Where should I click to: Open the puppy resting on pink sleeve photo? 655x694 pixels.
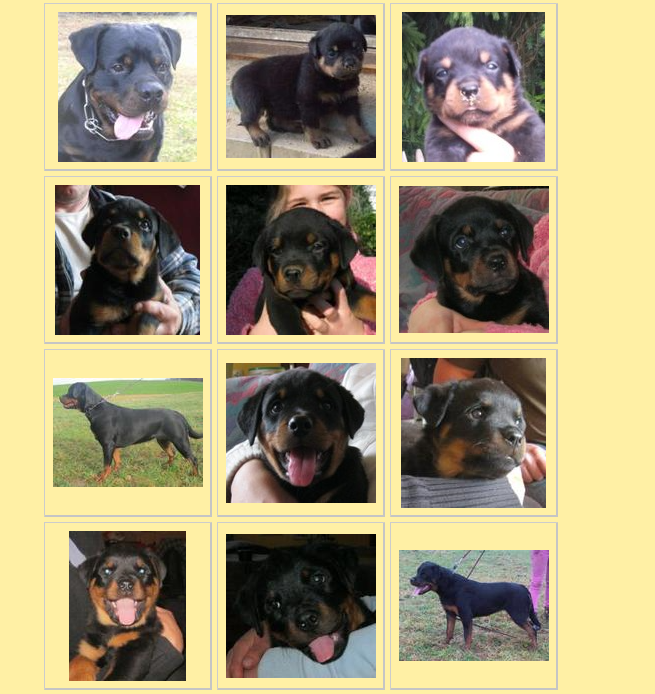[x=473, y=260]
